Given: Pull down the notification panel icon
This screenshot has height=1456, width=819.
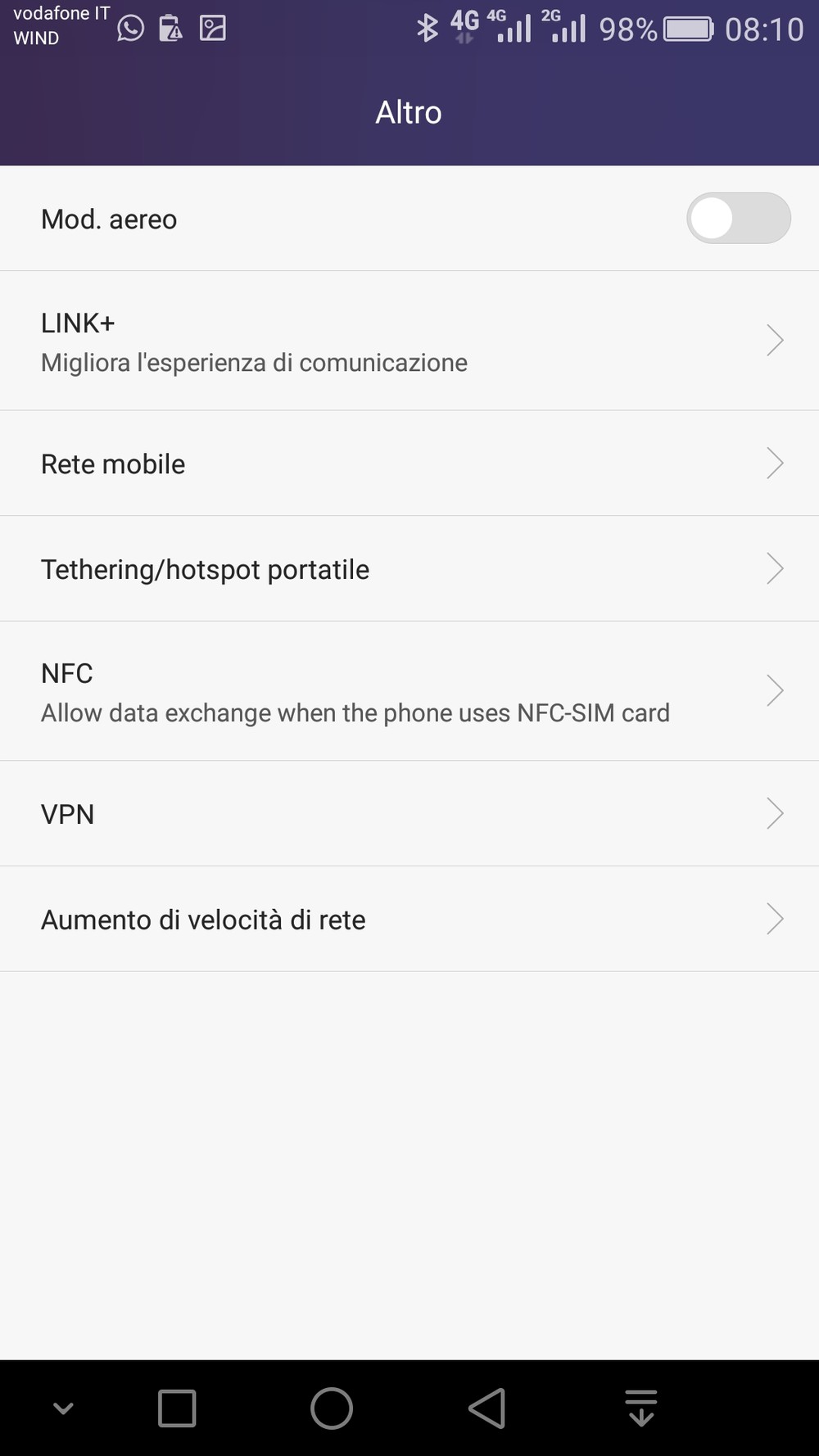Looking at the screenshot, I should pyautogui.click(x=641, y=1409).
